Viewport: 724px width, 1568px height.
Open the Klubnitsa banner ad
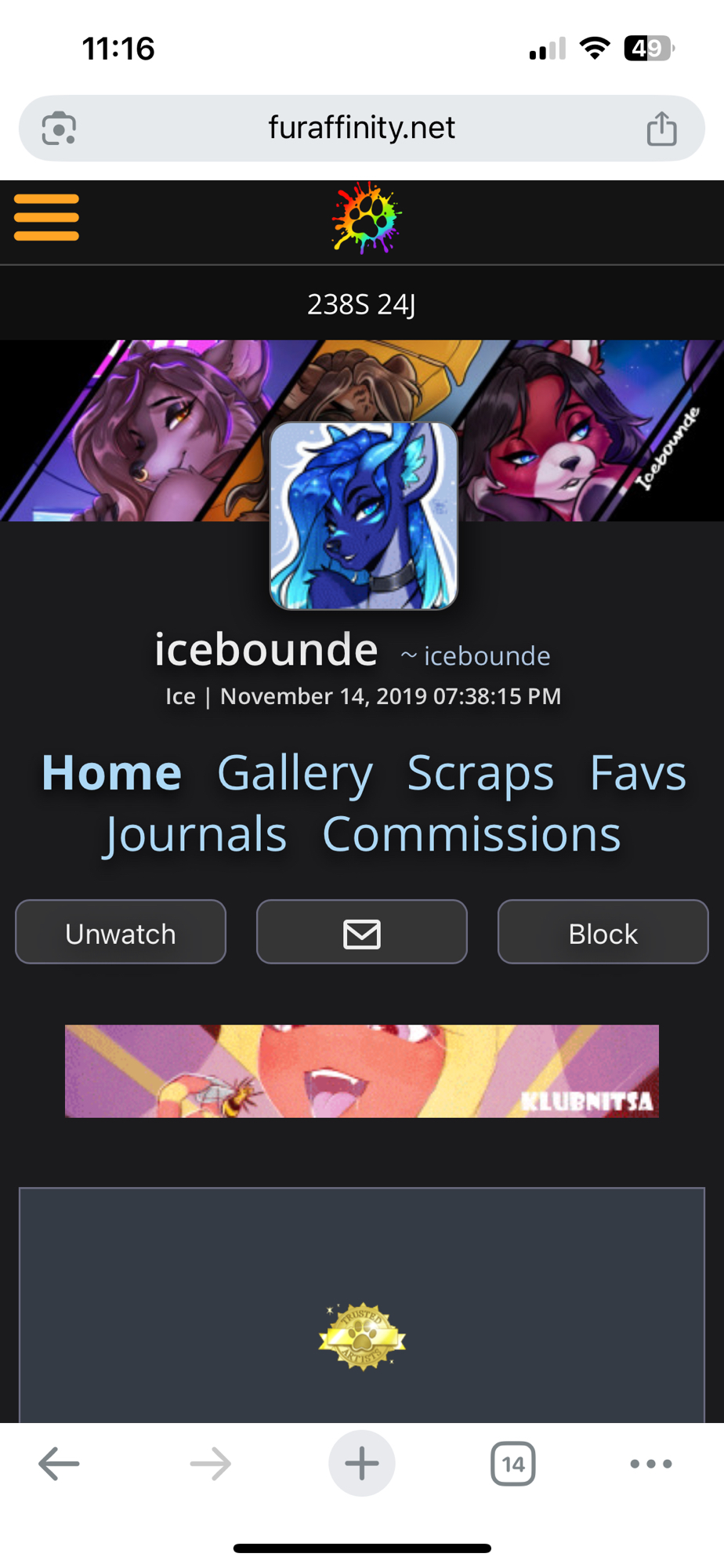[362, 1071]
